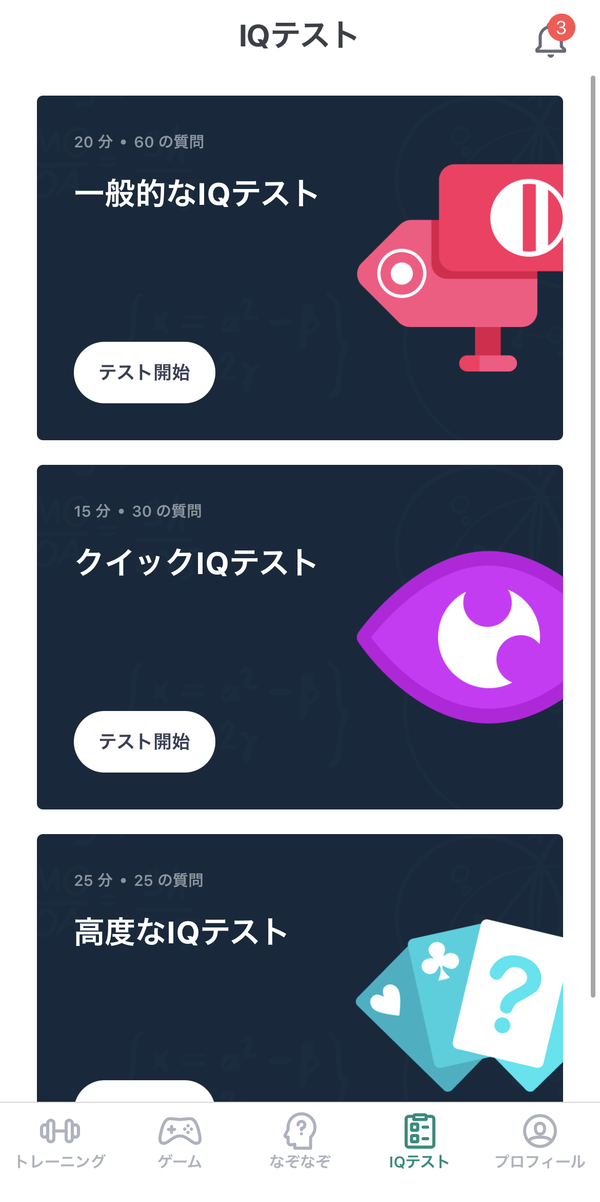
Task: Open the notifications bell
Action: click(x=551, y=38)
